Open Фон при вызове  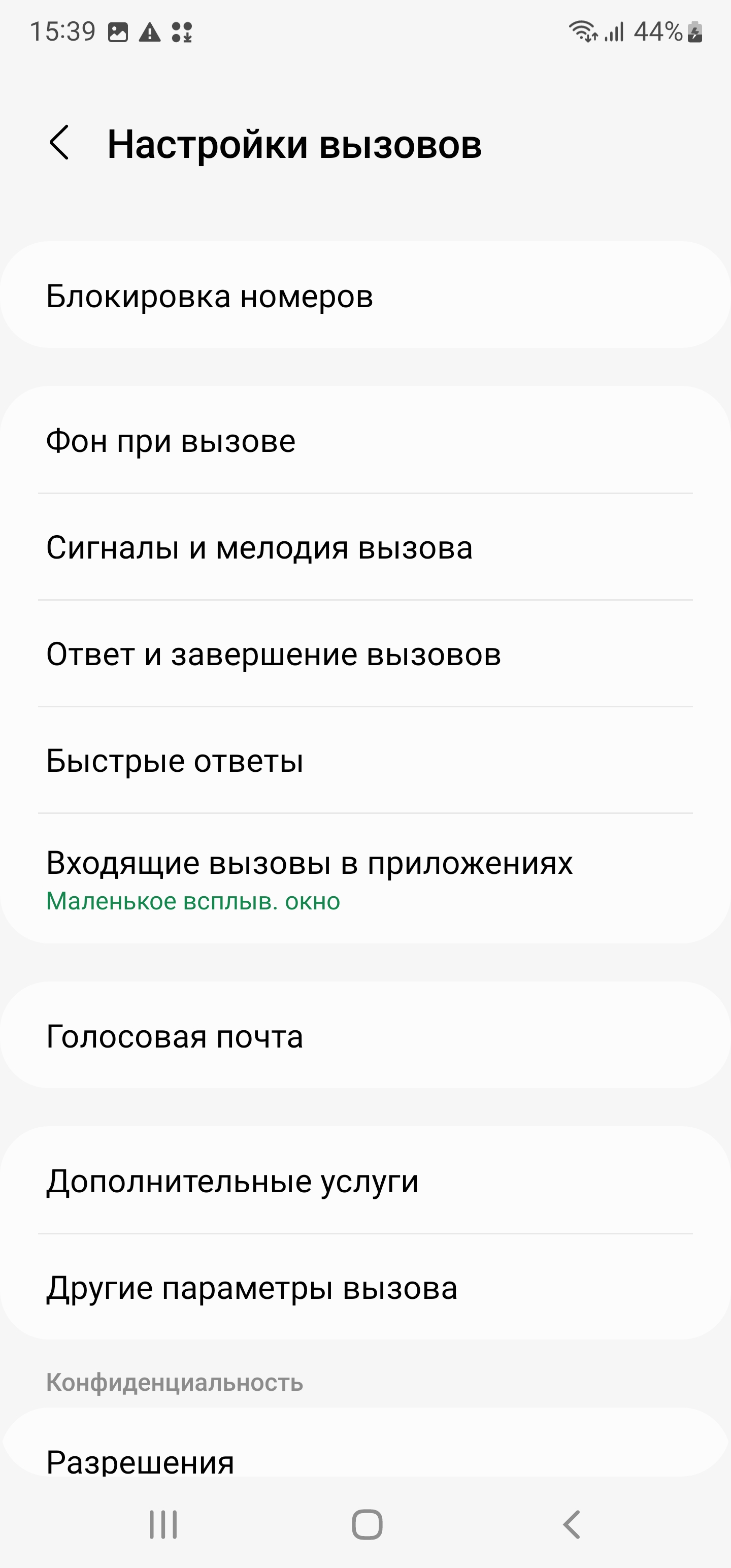[x=365, y=441]
